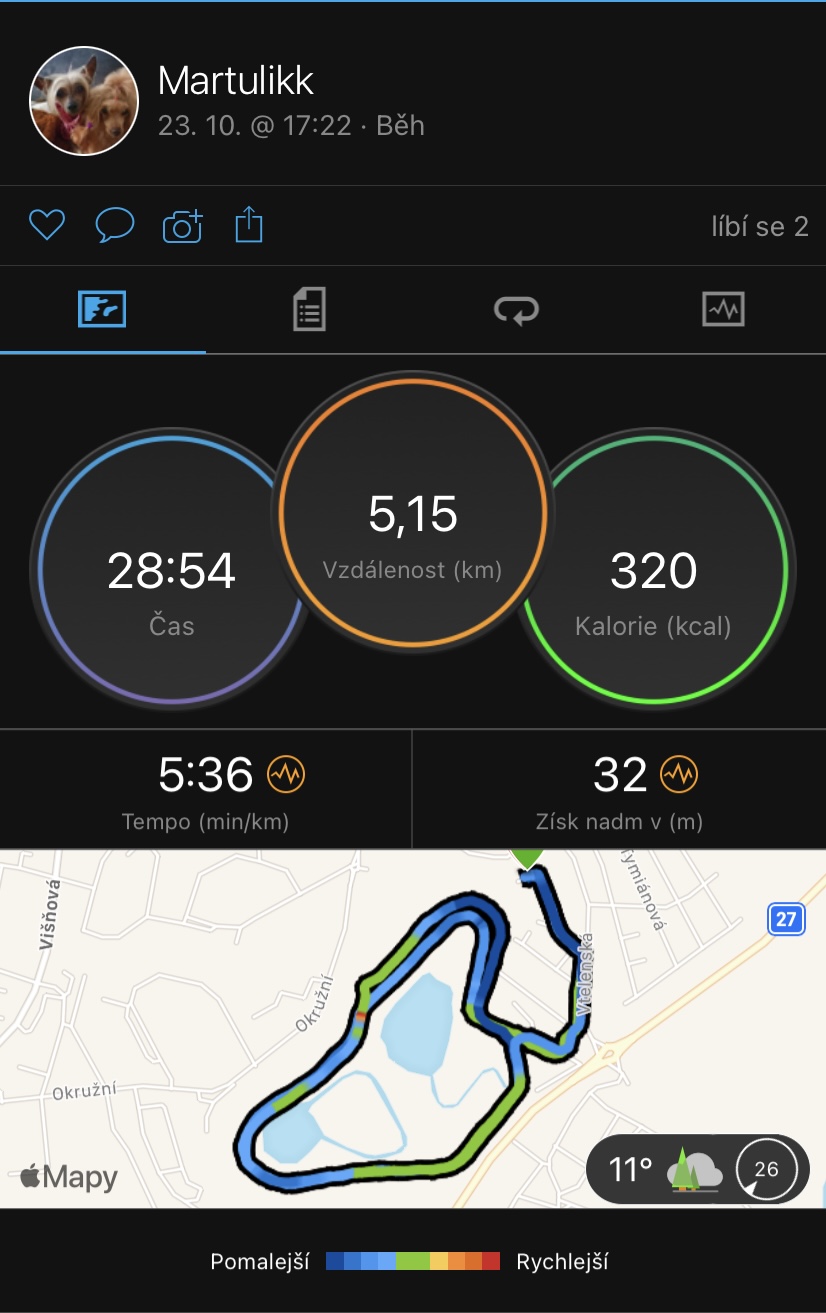Open the comments bubble
Screen dimensions: 826x1313
[x=115, y=226]
